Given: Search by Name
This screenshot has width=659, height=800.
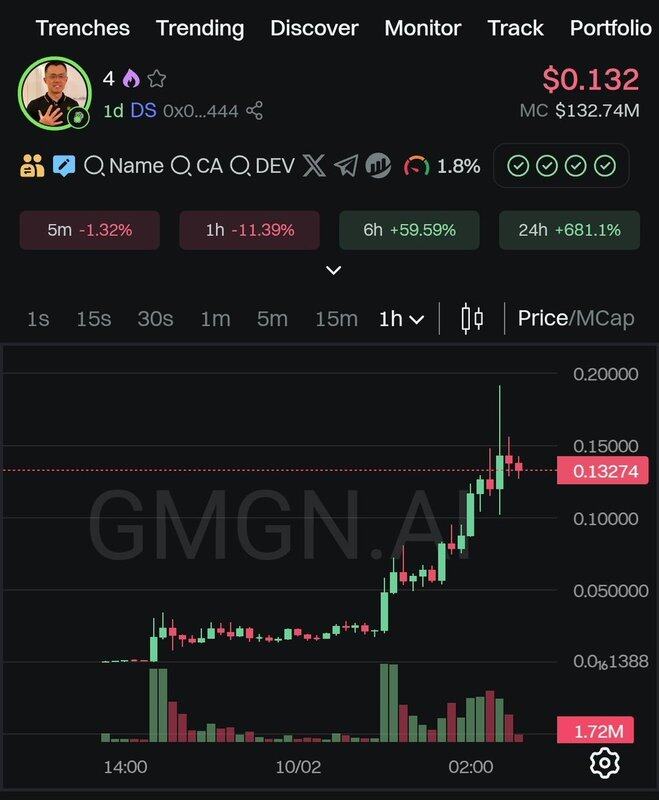Looking at the screenshot, I should tap(124, 166).
